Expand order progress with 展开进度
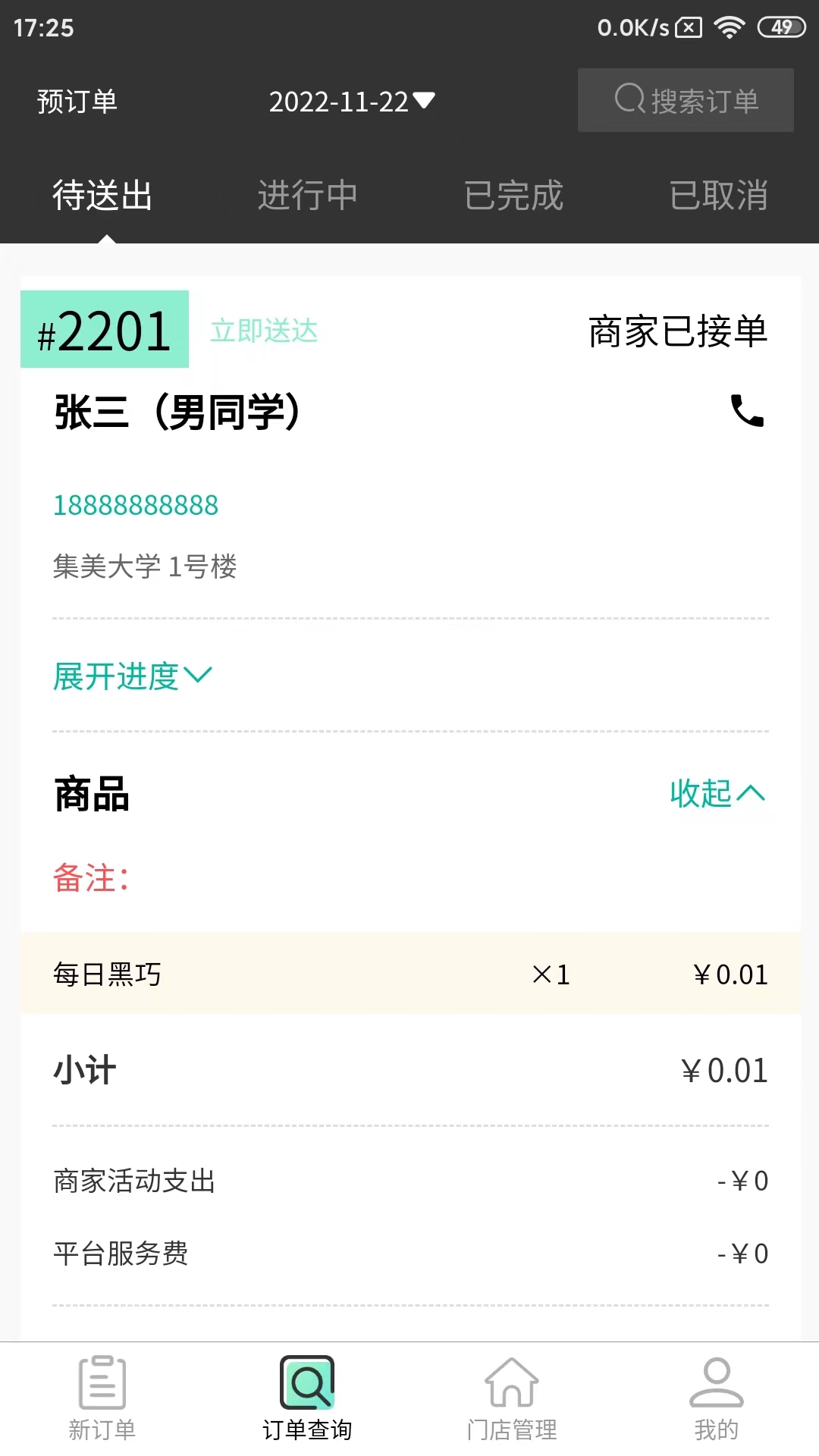 coord(133,676)
